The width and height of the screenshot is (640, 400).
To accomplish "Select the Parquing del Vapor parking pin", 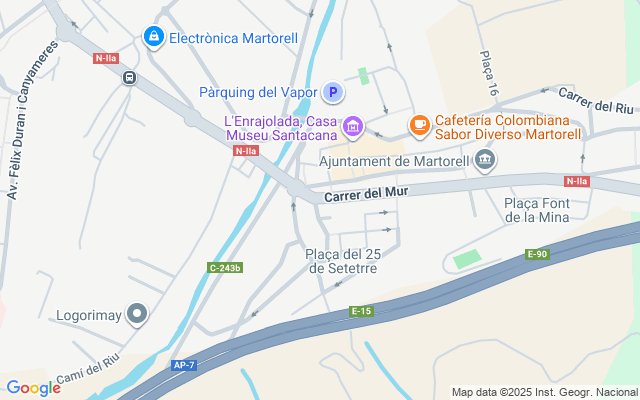I will pyautogui.click(x=334, y=92).
